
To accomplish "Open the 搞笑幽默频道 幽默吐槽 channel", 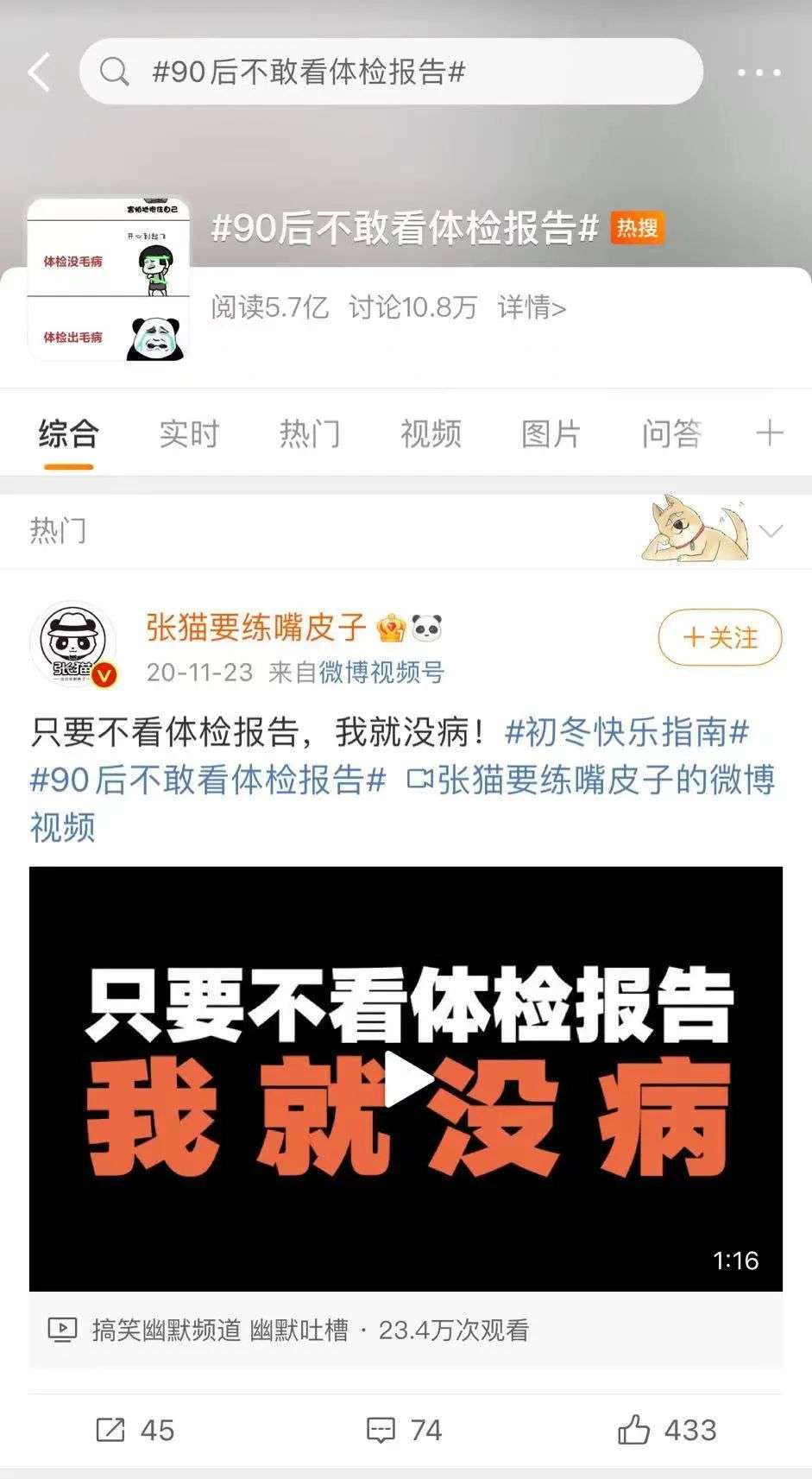I will click(x=220, y=1330).
